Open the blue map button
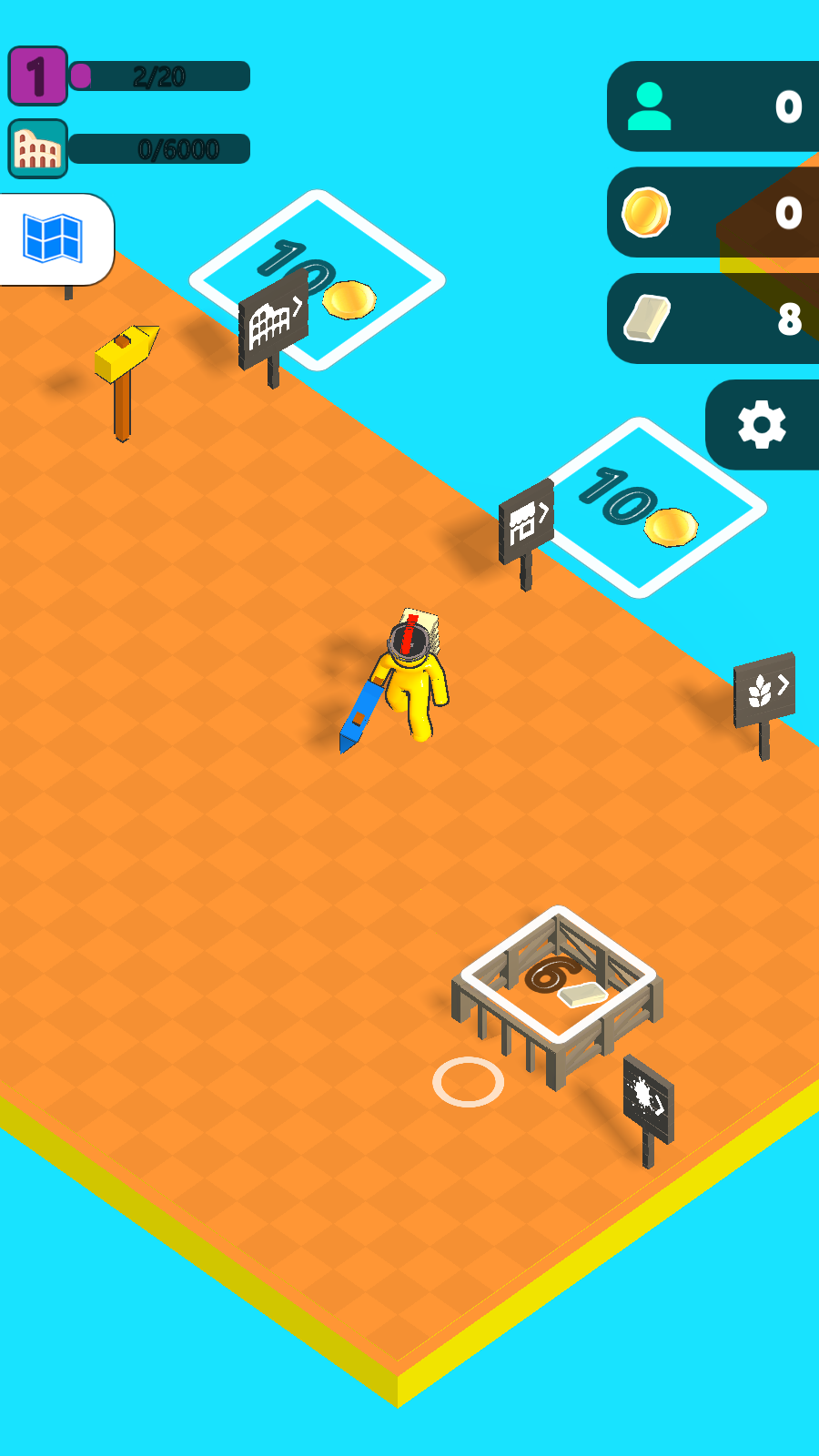The width and height of the screenshot is (819, 1456). [53, 238]
